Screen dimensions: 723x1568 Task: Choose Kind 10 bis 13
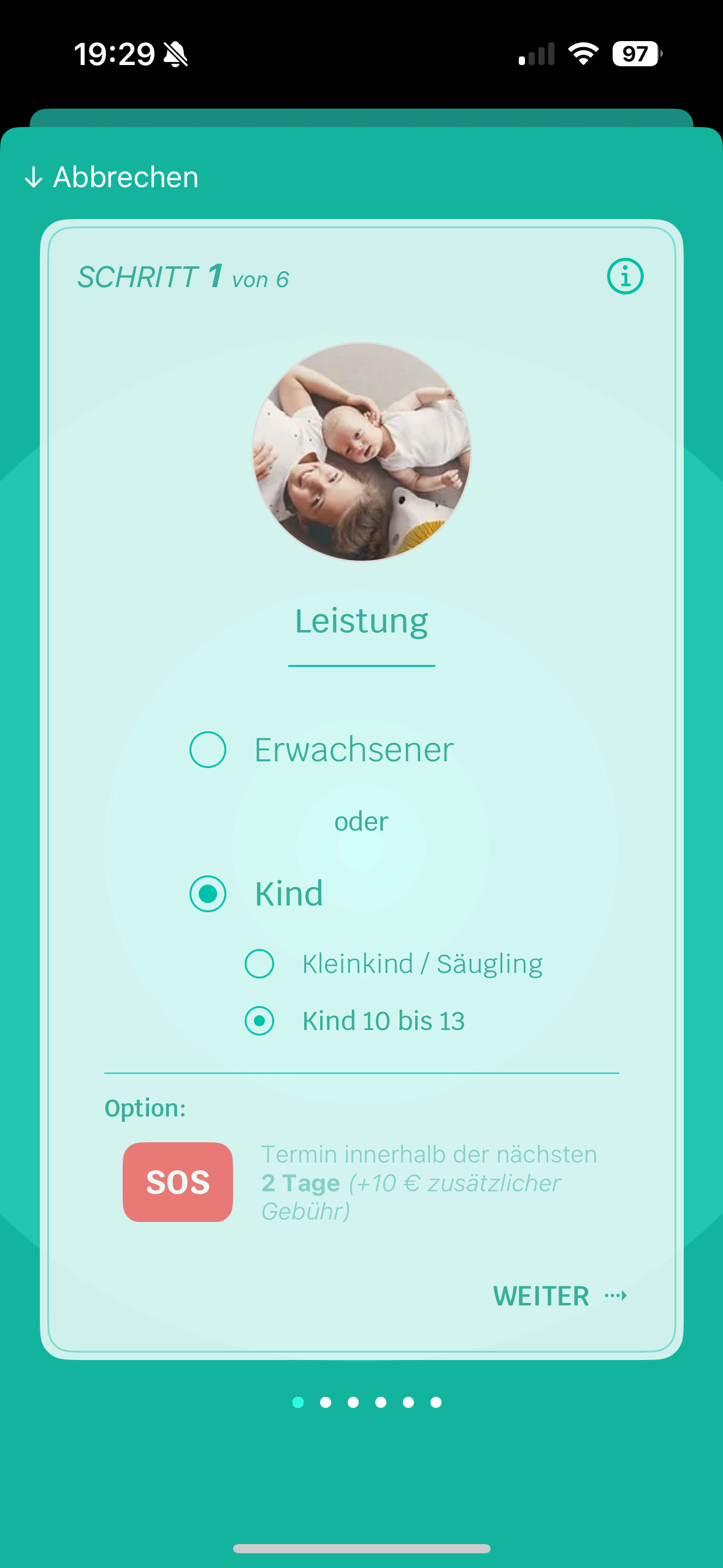point(259,1021)
